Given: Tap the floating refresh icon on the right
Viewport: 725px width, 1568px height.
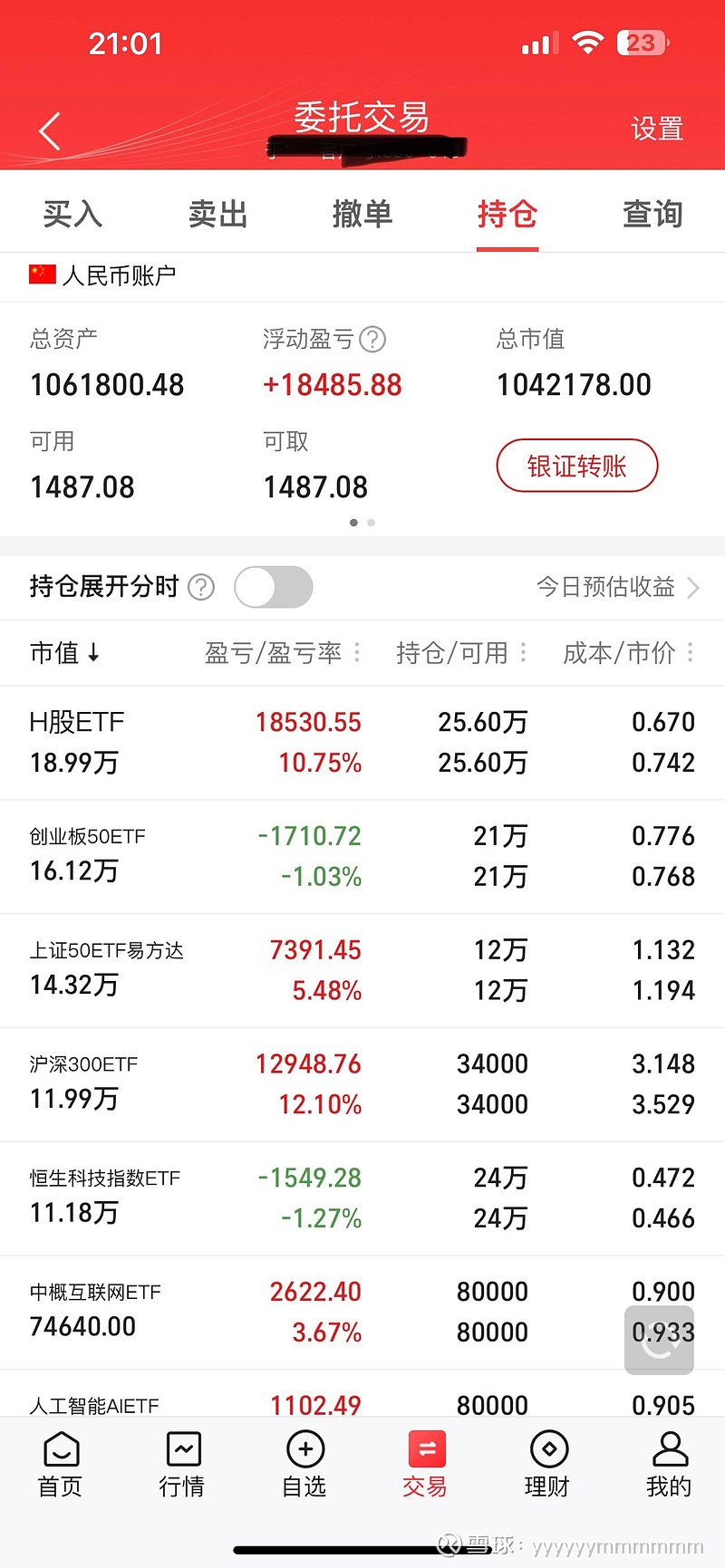Looking at the screenshot, I should click(659, 1340).
